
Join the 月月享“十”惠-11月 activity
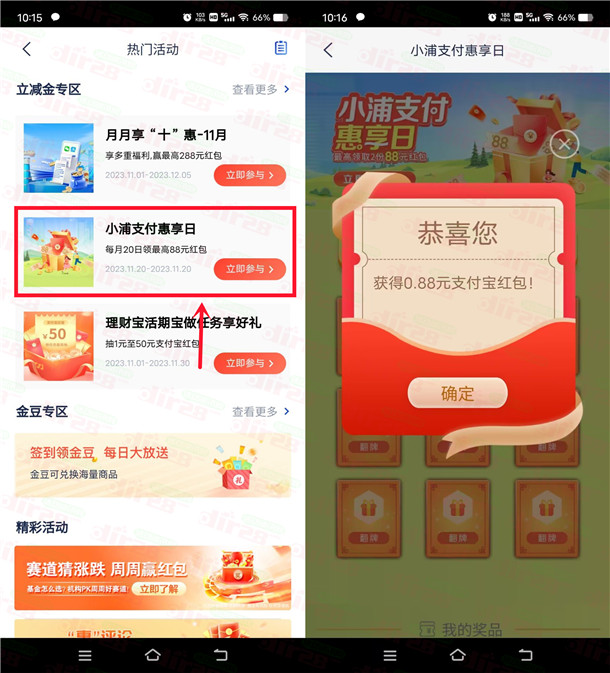click(x=249, y=175)
